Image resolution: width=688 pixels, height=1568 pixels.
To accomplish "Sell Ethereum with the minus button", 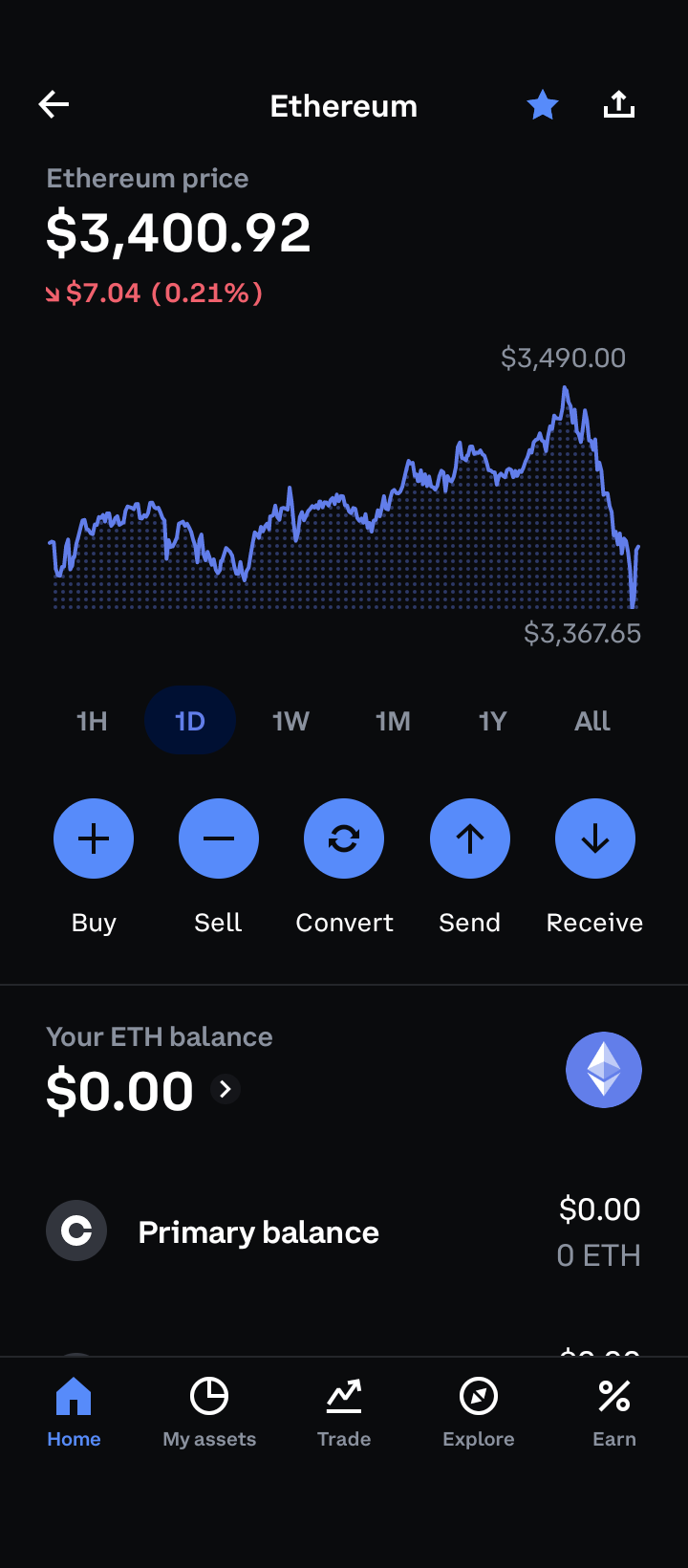I will 219,838.
